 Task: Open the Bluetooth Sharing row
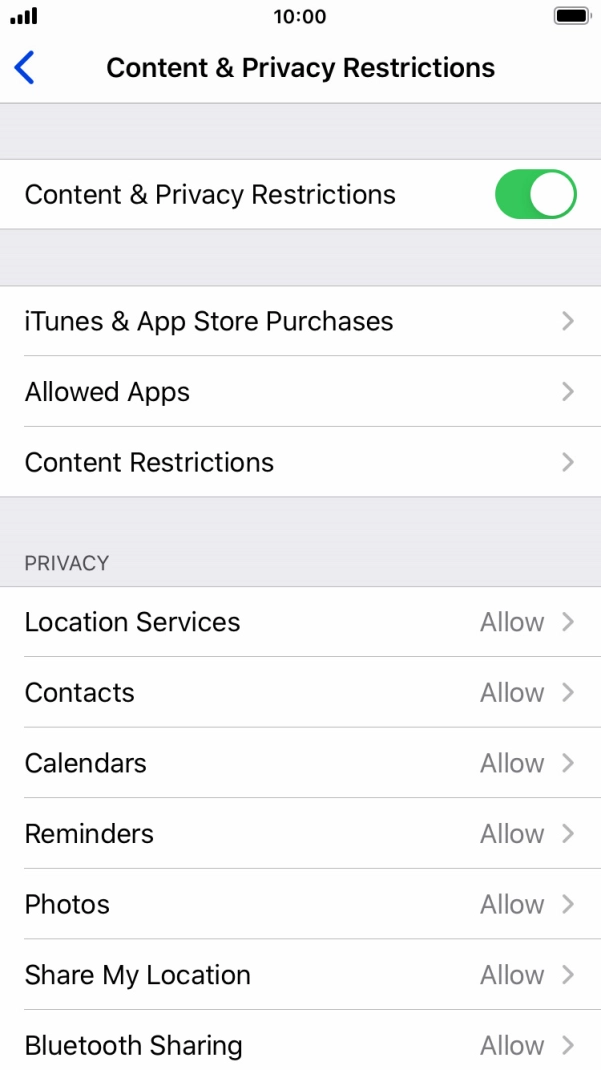300,1045
